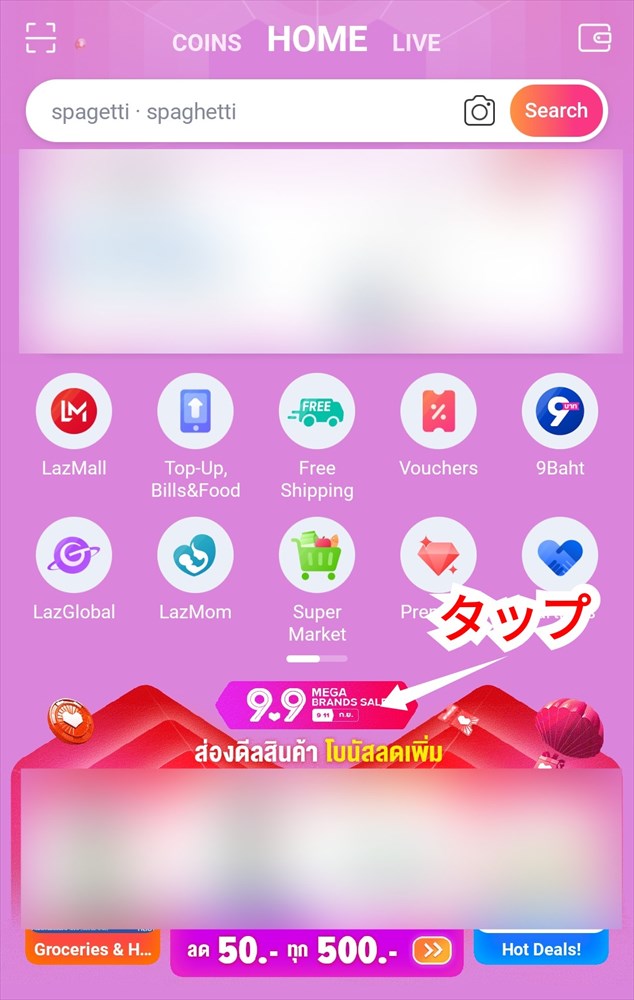Open LazMall
Viewport: 634px width, 1000px height.
click(x=74, y=412)
